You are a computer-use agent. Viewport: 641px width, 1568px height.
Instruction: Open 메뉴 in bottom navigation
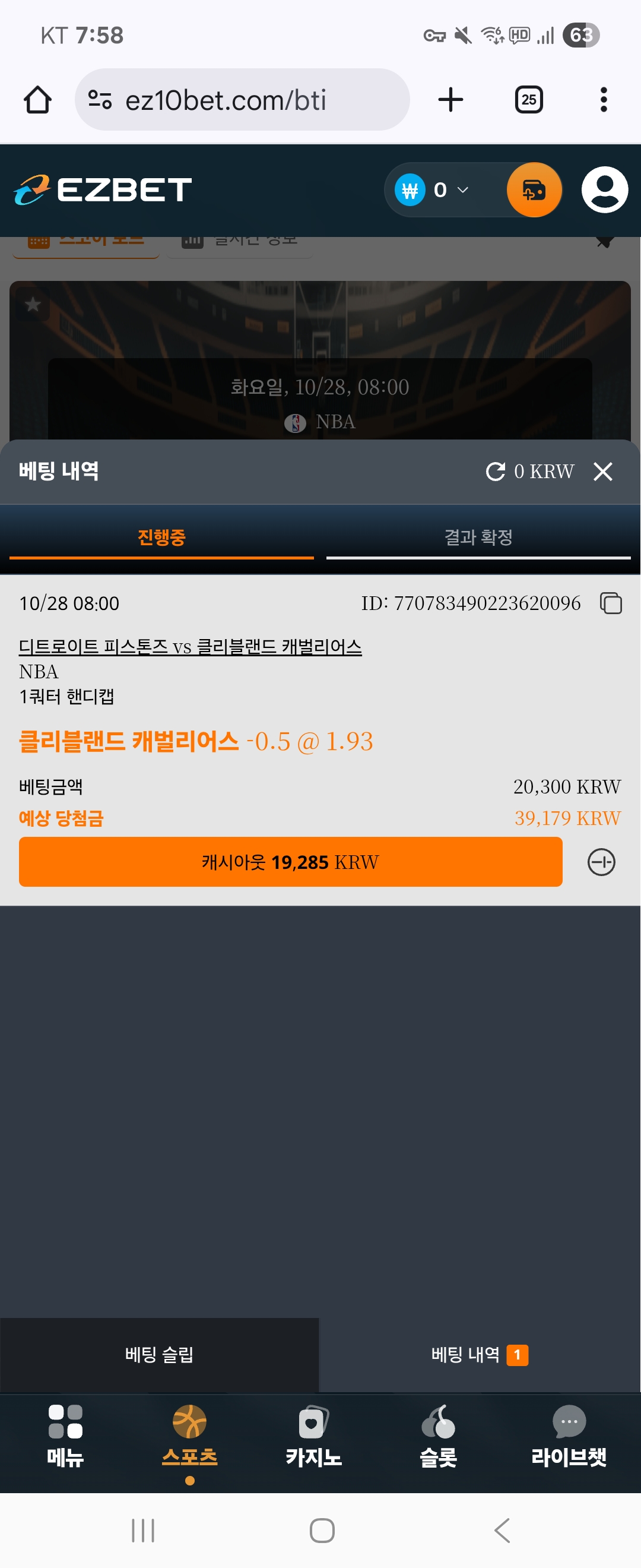tap(65, 1436)
